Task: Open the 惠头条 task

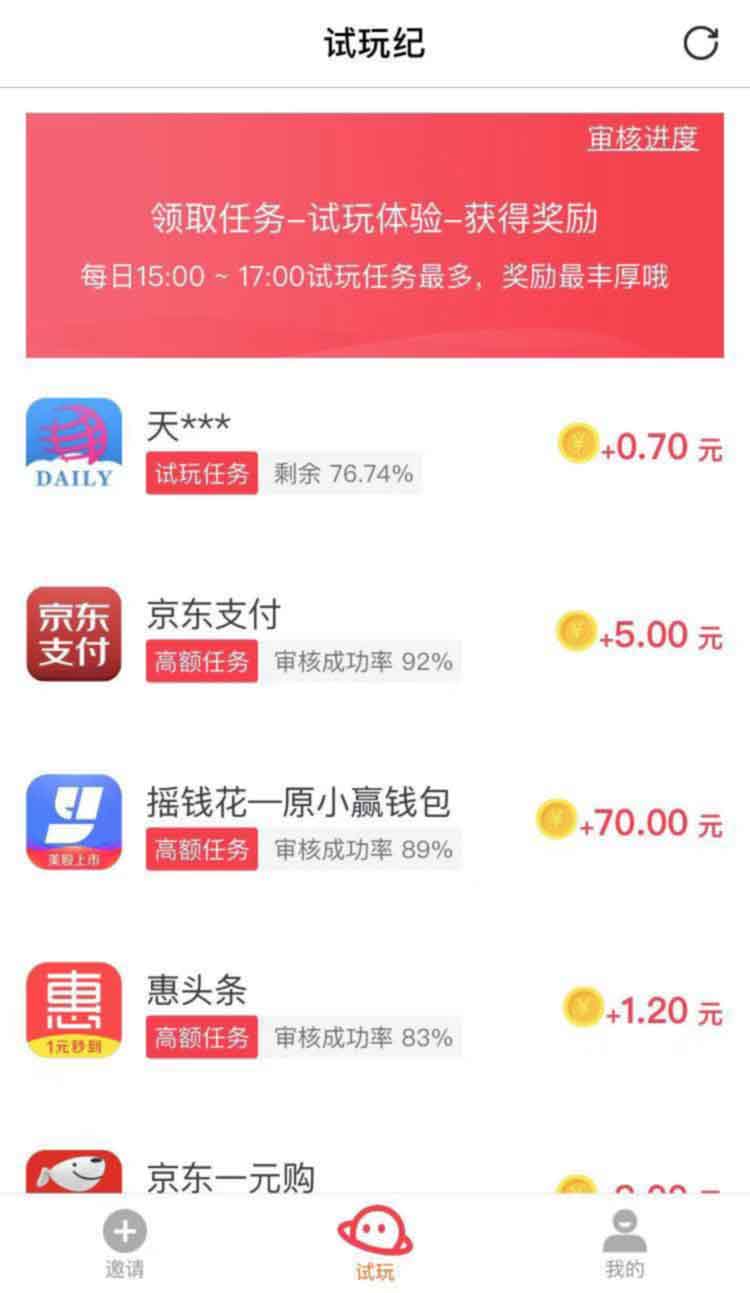Action: (375, 1010)
